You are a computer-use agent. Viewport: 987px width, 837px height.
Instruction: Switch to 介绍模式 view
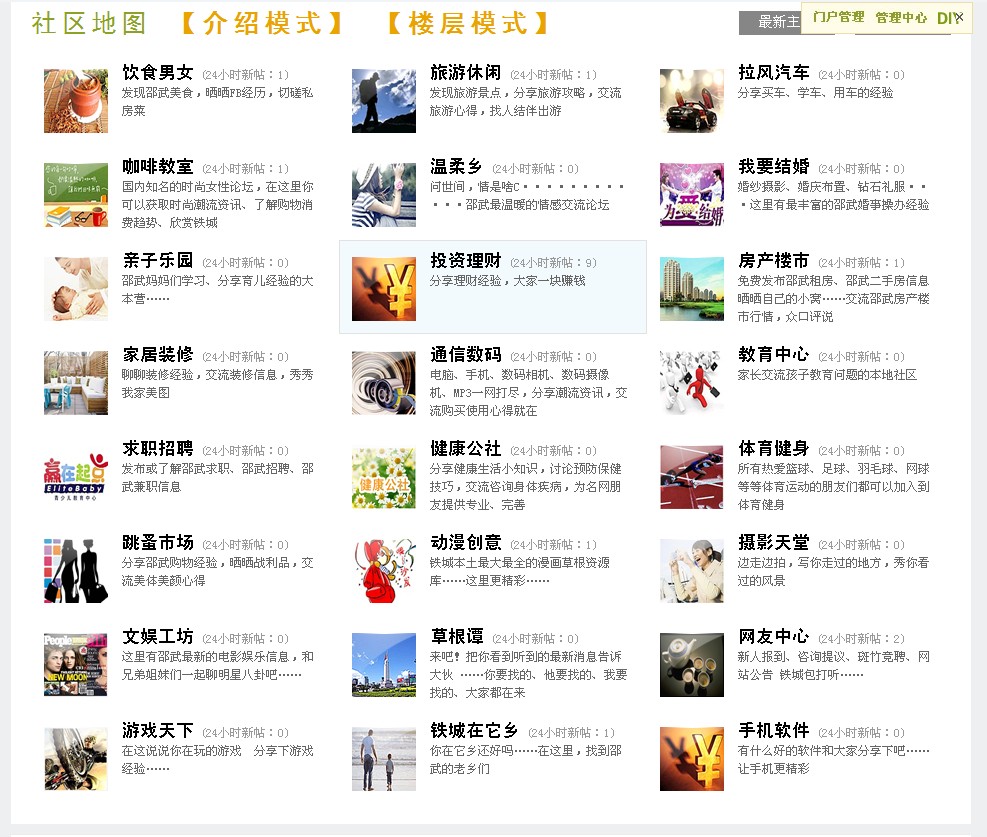262,23
